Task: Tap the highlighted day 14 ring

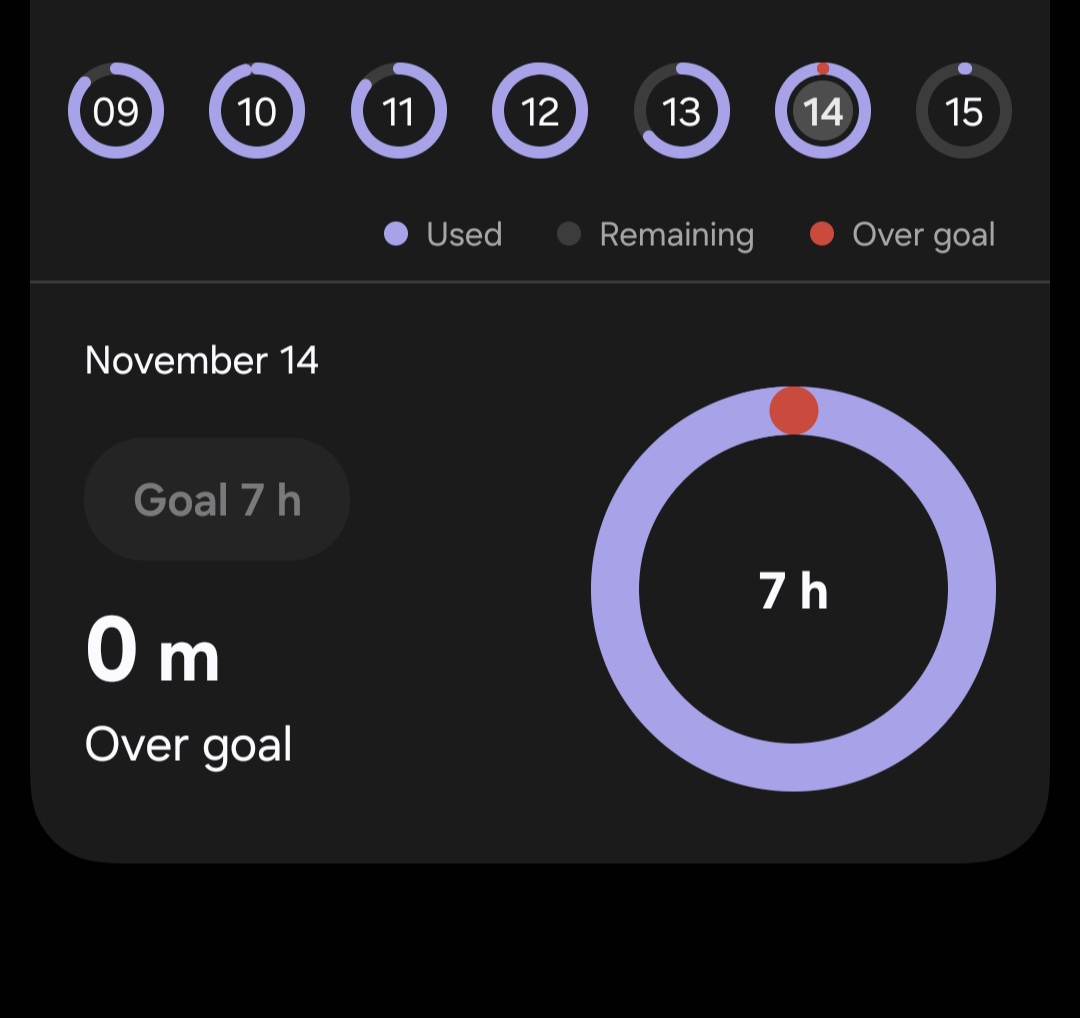Action: 823,111
